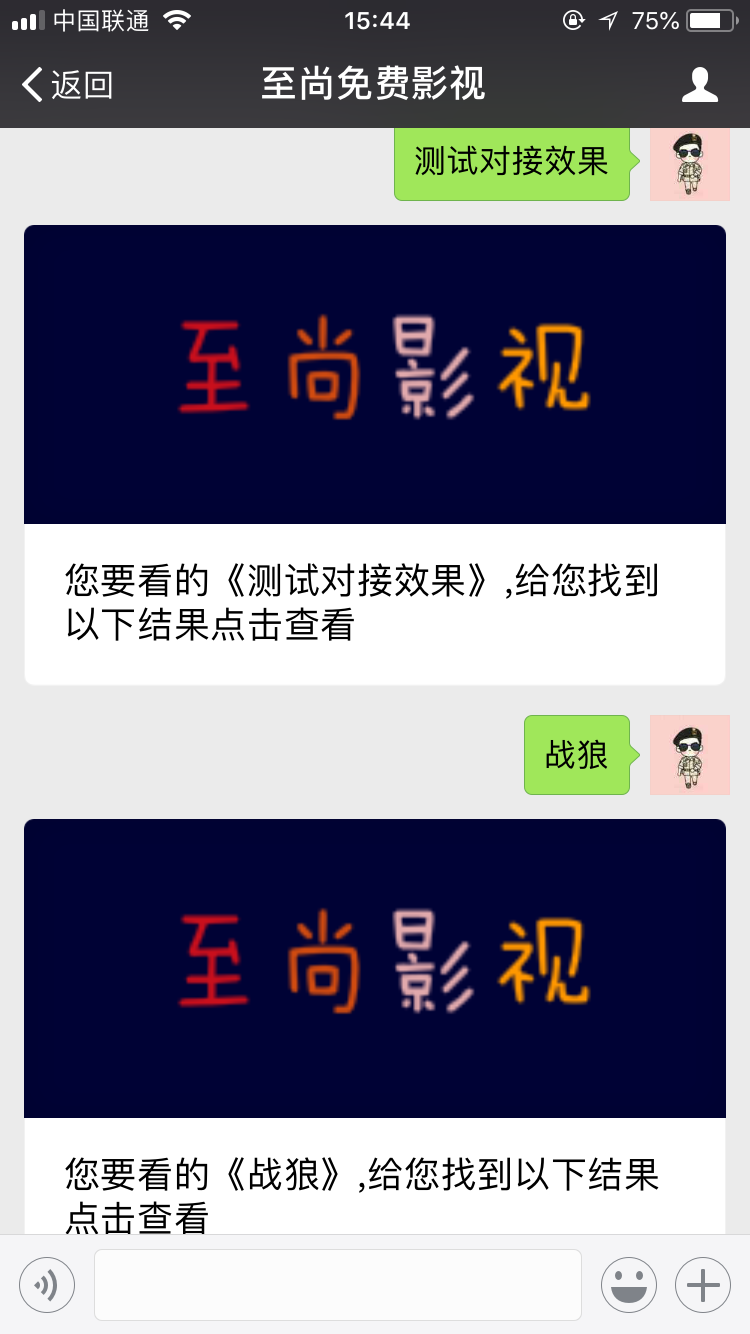Open the chat profile via person icon
The height and width of the screenshot is (1334, 750).
pyautogui.click(x=701, y=85)
